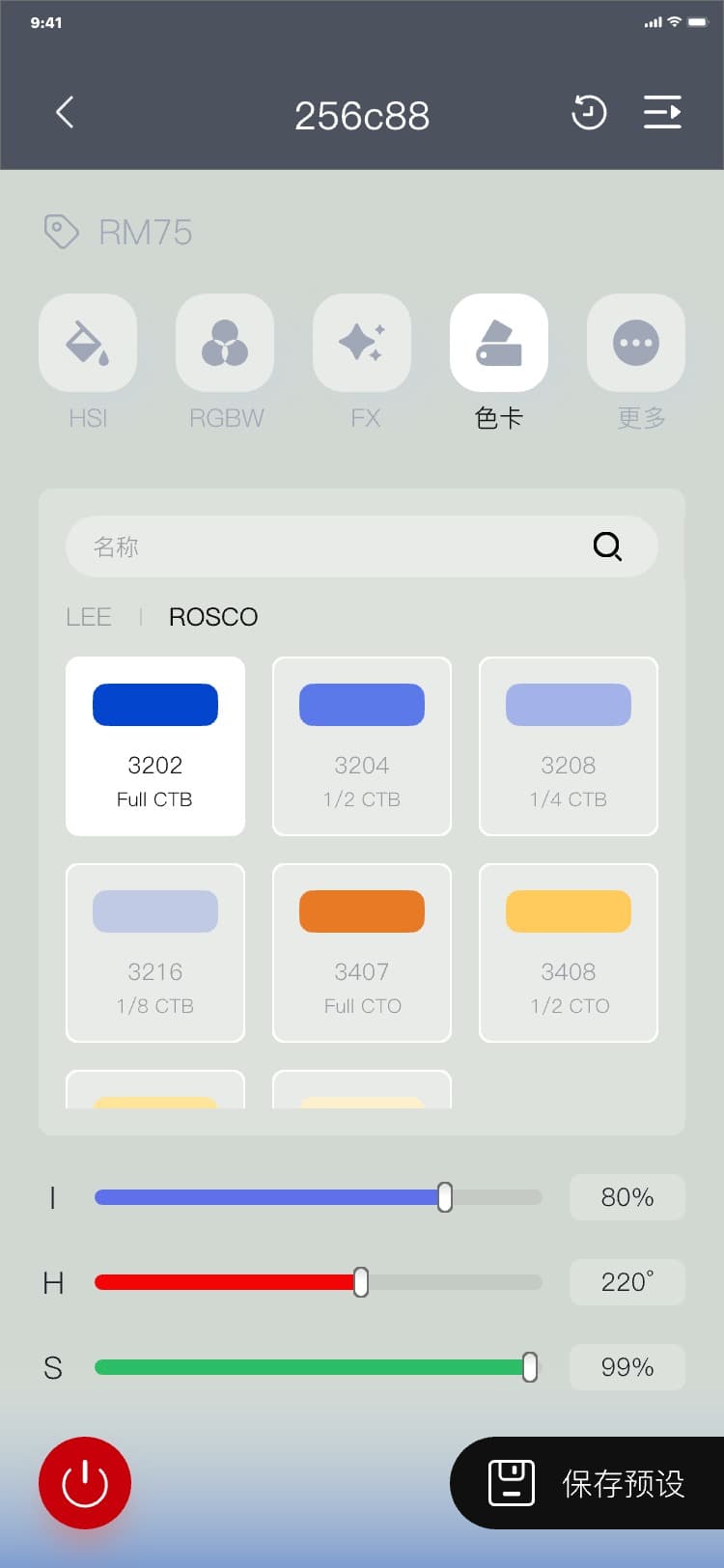Screen dimensions: 724x1568
Task: Tap the 名称 search field
Action: point(328,547)
